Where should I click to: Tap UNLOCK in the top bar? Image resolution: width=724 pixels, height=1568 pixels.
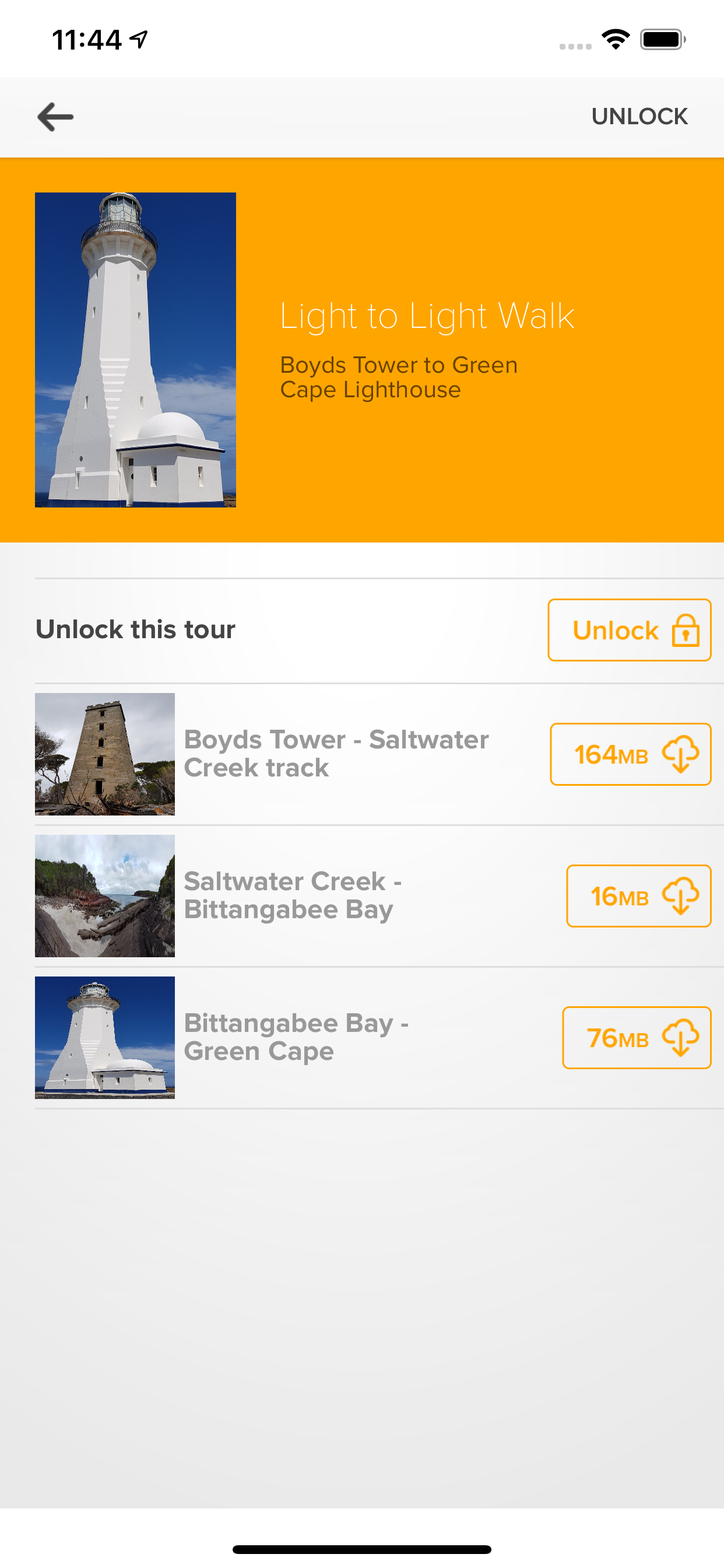639,117
